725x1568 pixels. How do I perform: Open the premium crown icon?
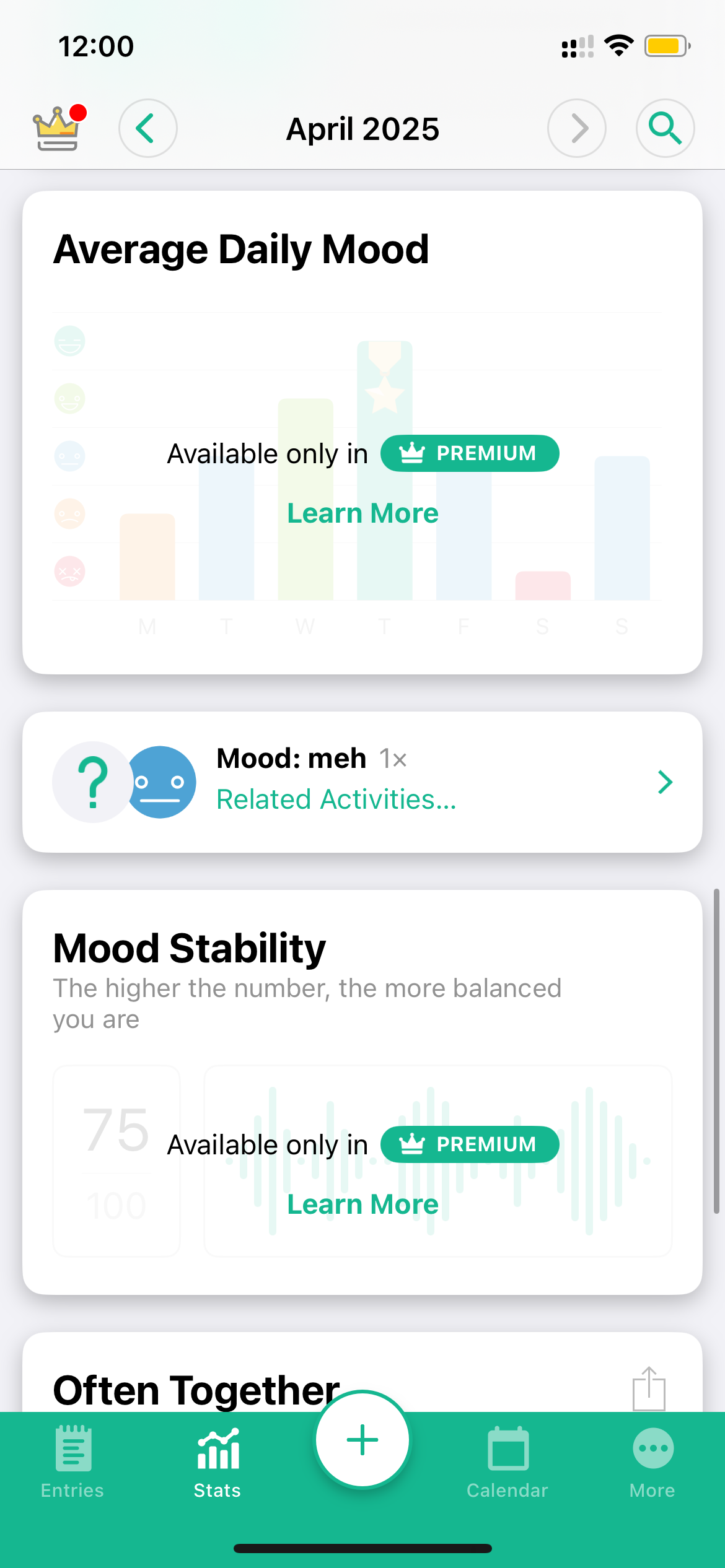(58, 128)
